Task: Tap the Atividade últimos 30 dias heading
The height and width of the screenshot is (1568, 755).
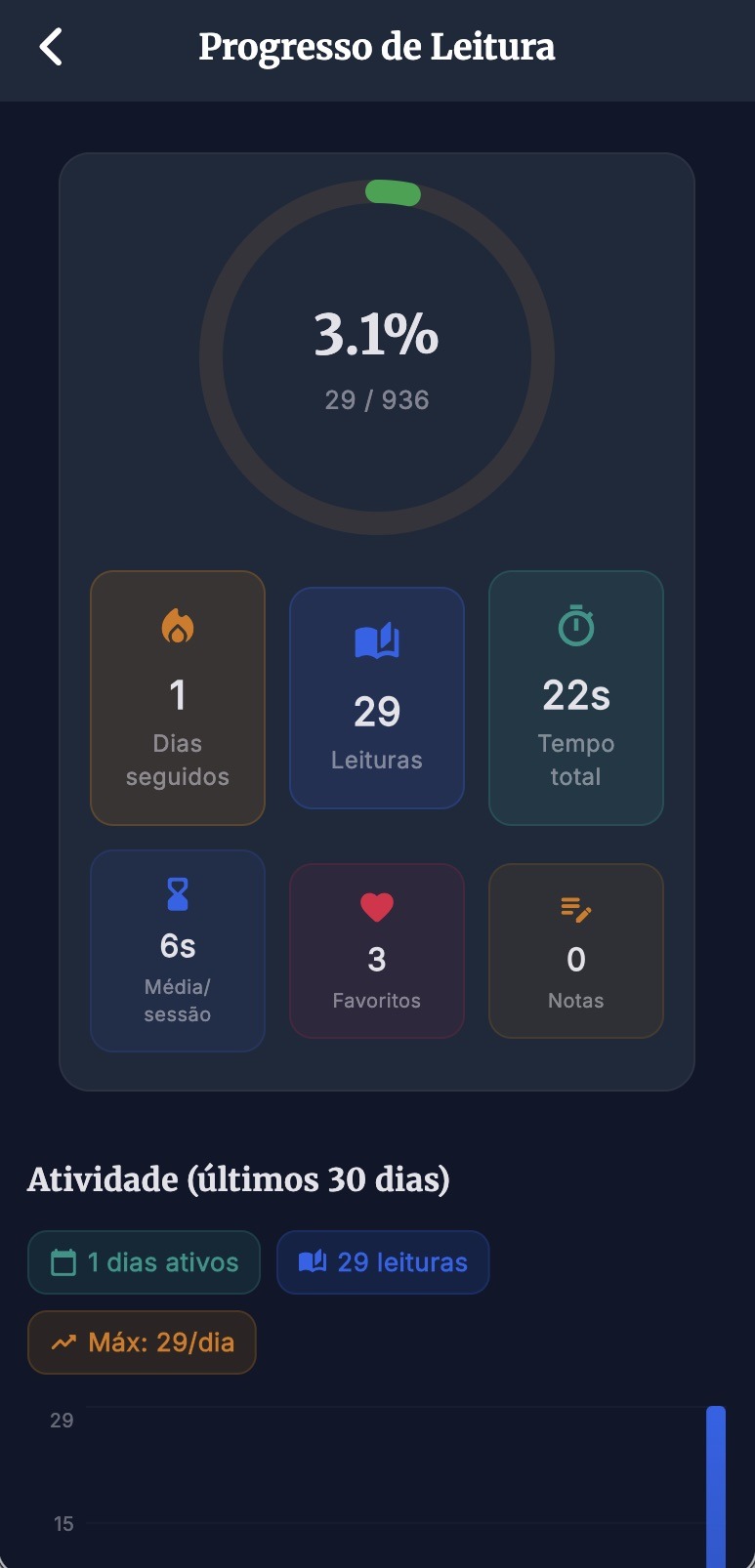Action: (x=239, y=1179)
